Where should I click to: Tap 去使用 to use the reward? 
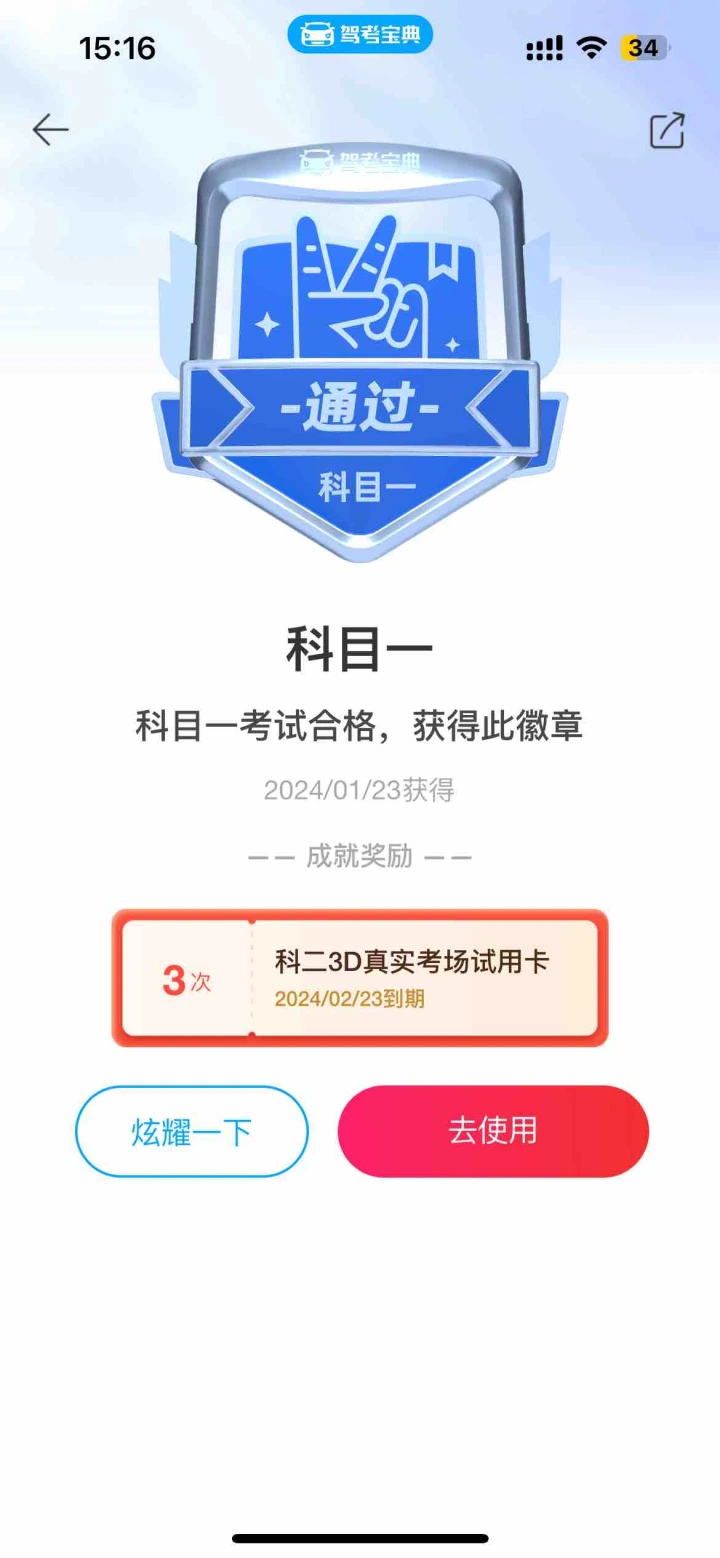(493, 1131)
